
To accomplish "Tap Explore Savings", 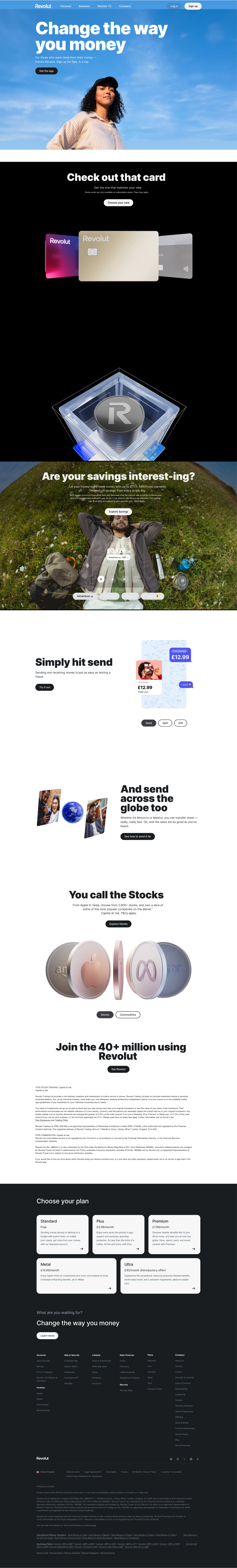I will click(x=118, y=512).
